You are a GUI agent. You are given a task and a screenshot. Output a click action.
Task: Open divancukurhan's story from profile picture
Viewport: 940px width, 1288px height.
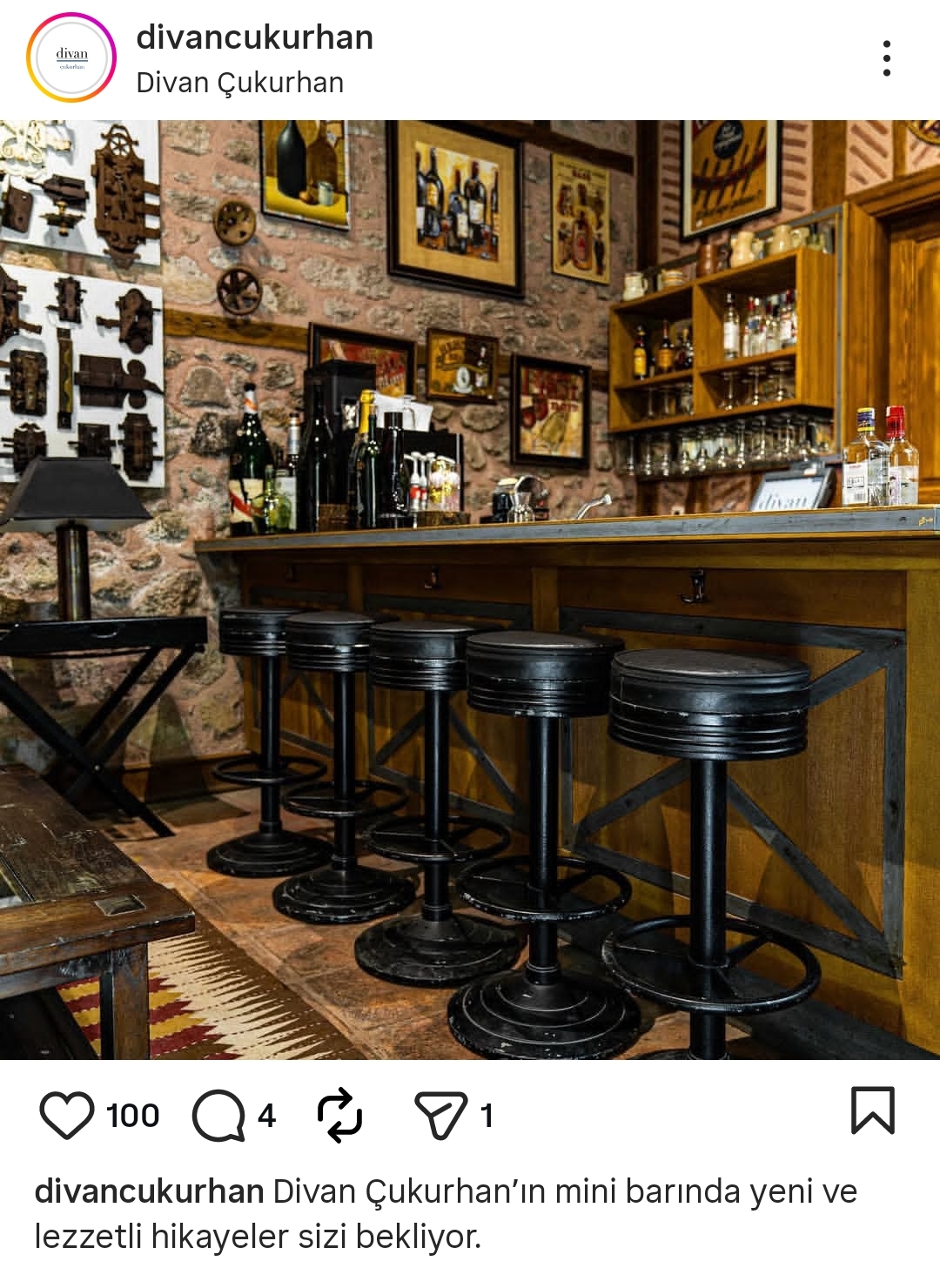(x=71, y=58)
